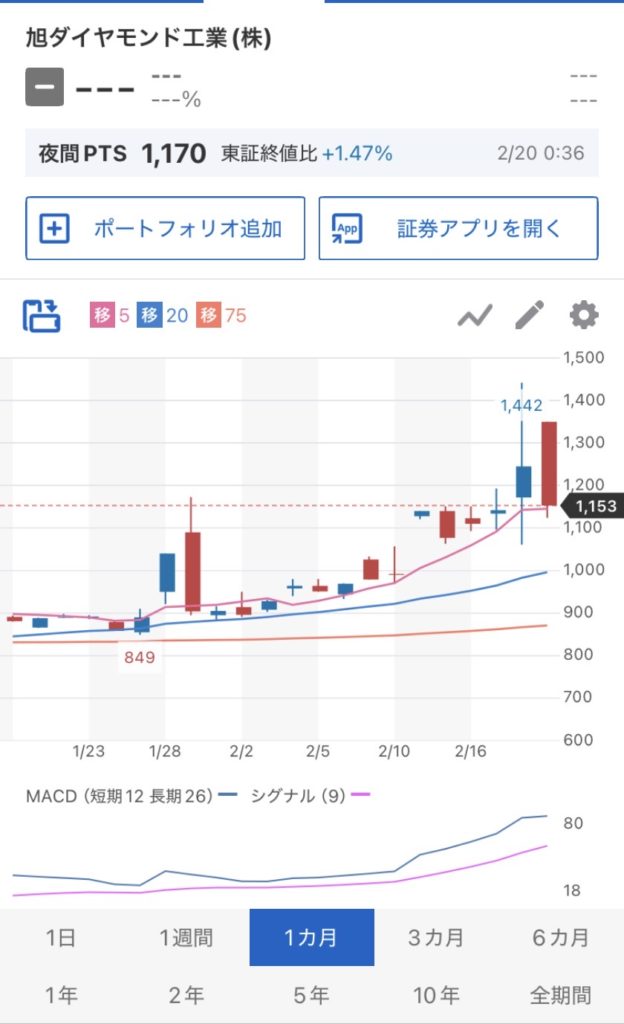This screenshot has width=624, height=1024.
Task: Switch to 1週間 chart period
Action: [187, 938]
